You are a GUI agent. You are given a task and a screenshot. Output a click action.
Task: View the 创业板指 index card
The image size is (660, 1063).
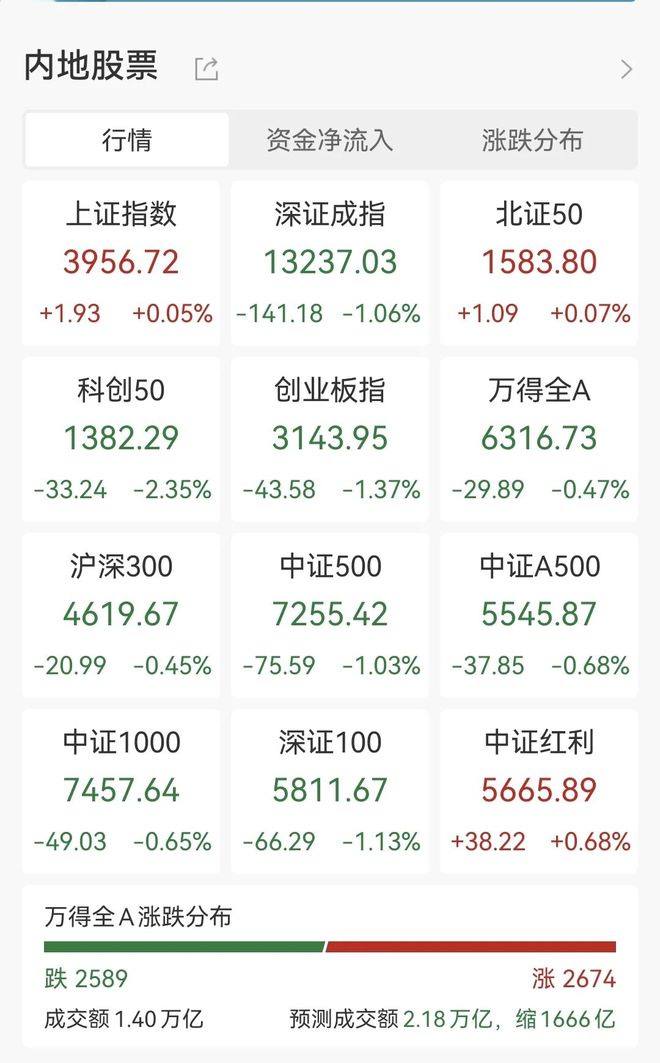tap(330, 439)
